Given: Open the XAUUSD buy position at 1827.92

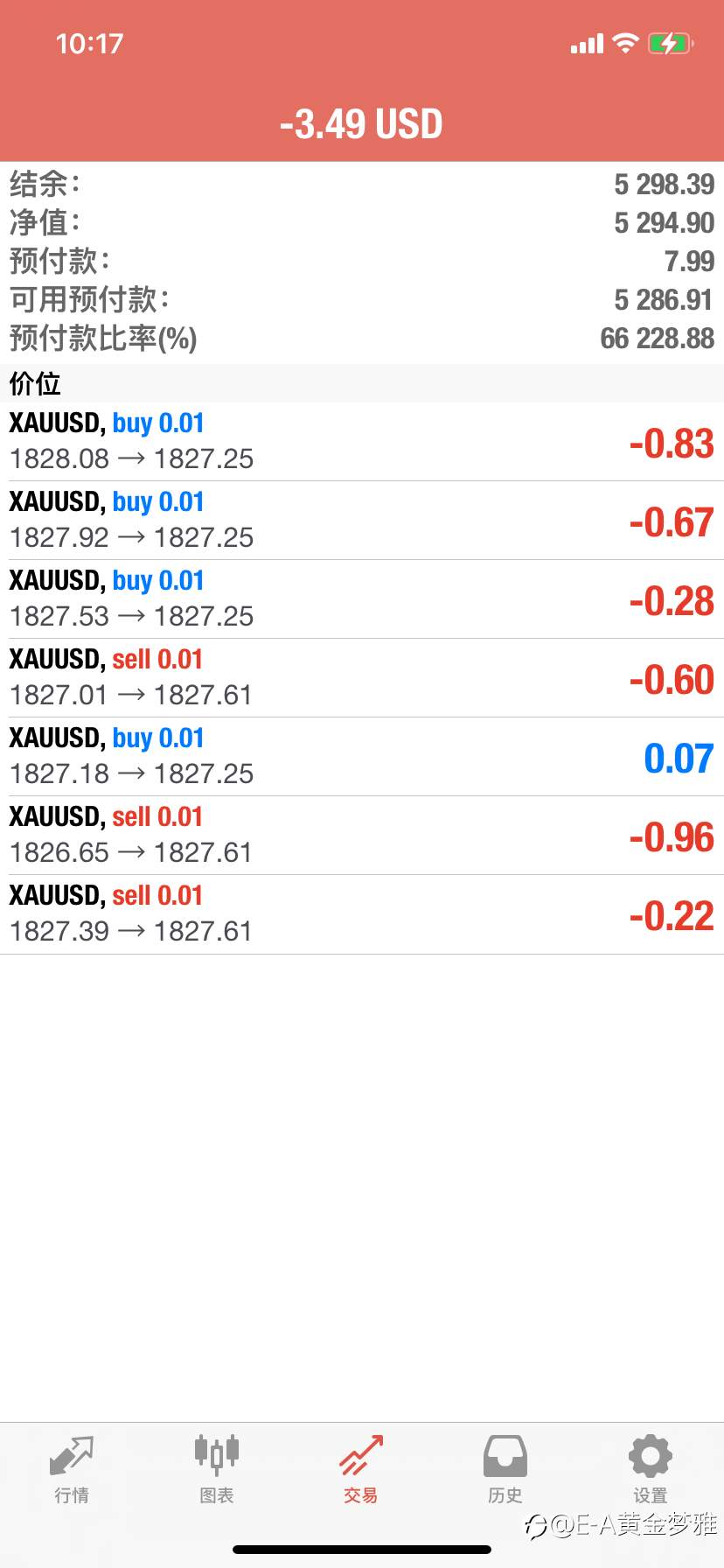Looking at the screenshot, I should click(x=362, y=520).
